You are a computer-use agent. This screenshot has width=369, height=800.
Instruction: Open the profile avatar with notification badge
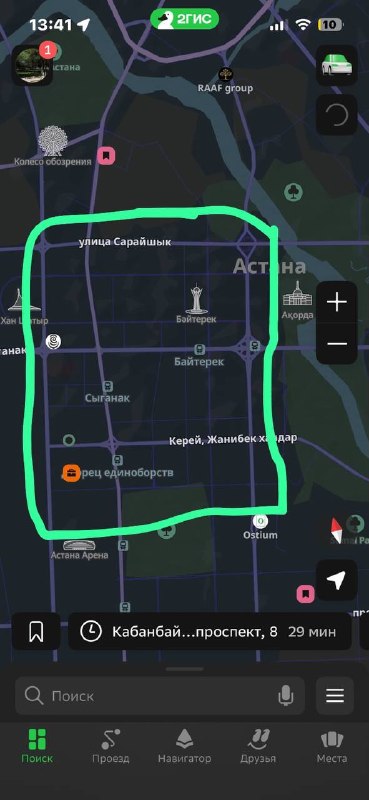click(x=33, y=65)
